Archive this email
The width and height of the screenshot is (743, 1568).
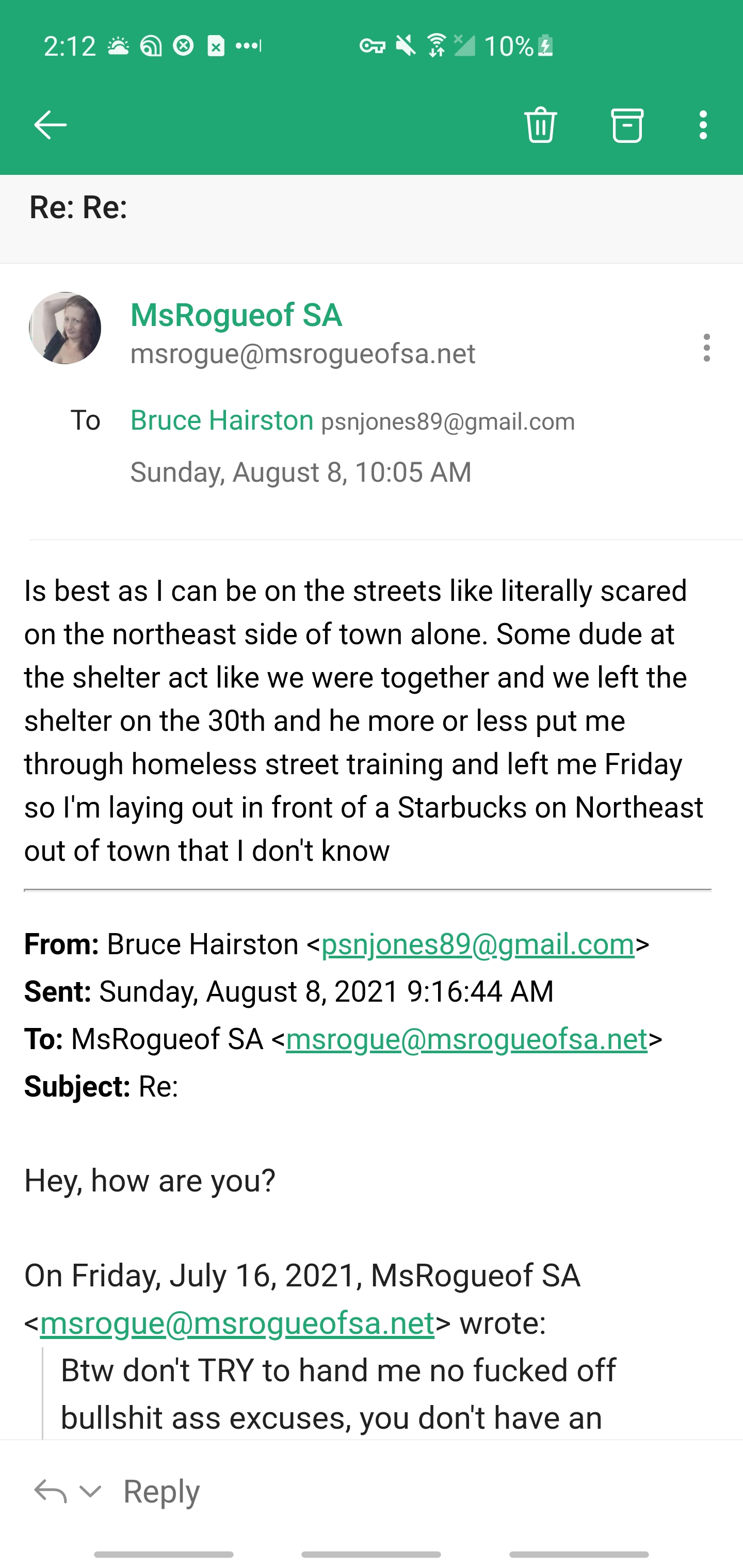pos(627,125)
